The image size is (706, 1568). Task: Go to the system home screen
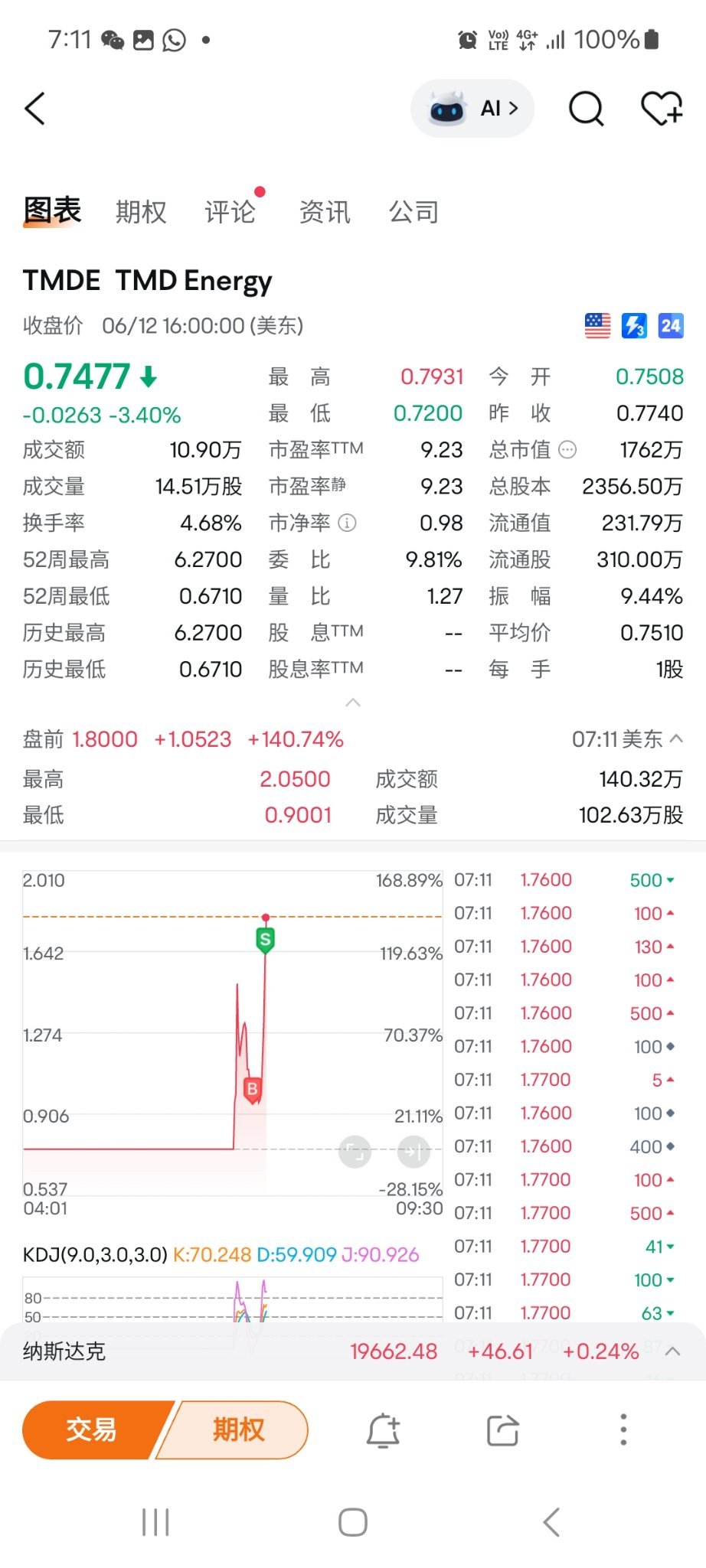353,1523
